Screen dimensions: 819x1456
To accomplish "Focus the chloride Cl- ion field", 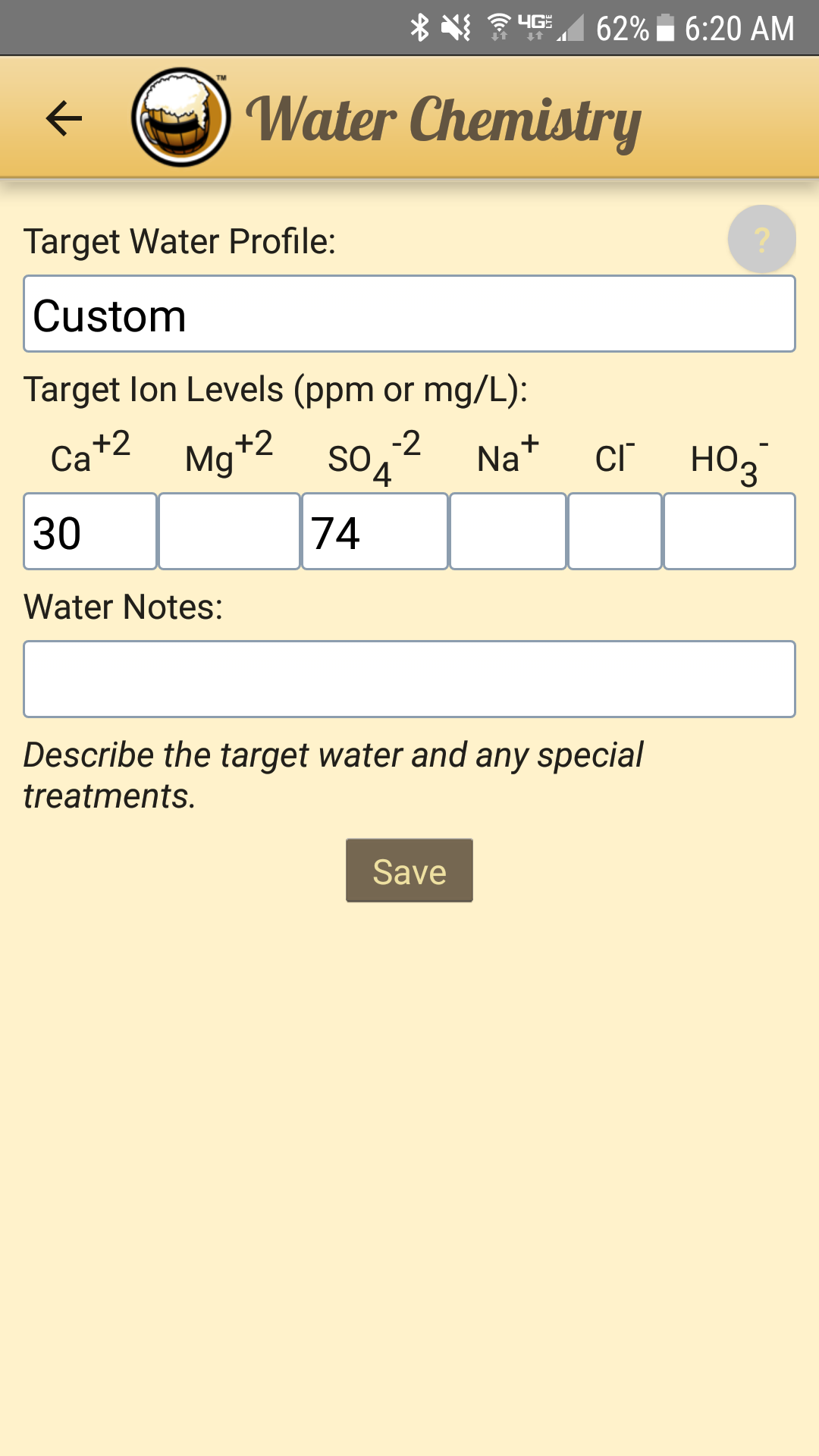I will [x=615, y=532].
